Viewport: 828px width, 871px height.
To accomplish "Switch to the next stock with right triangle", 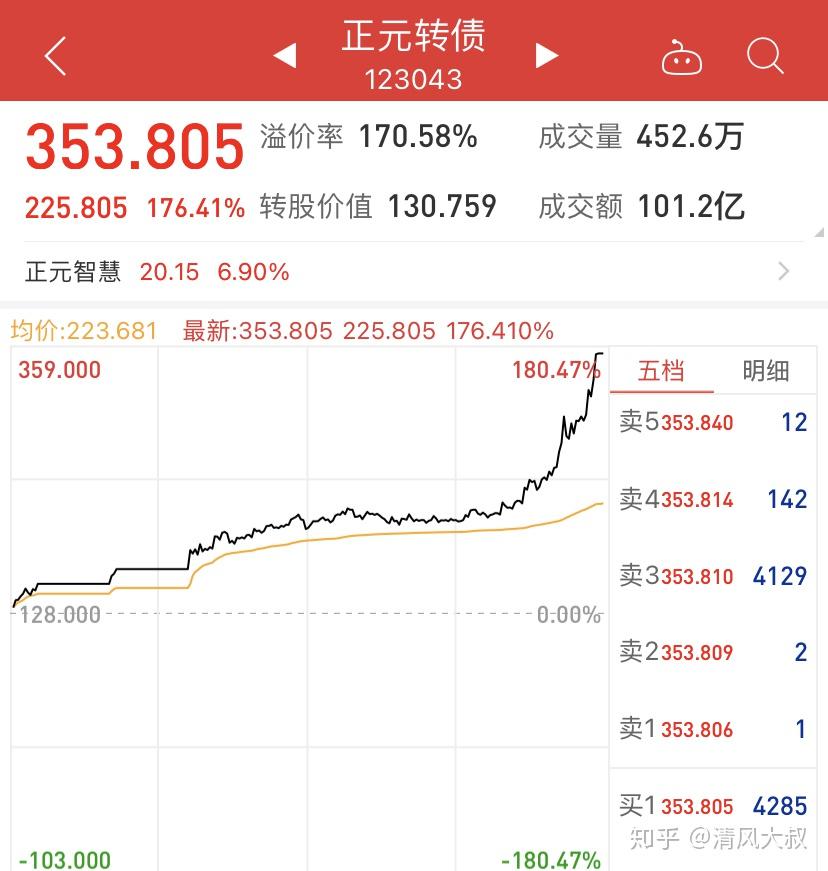I will pyautogui.click(x=546, y=56).
